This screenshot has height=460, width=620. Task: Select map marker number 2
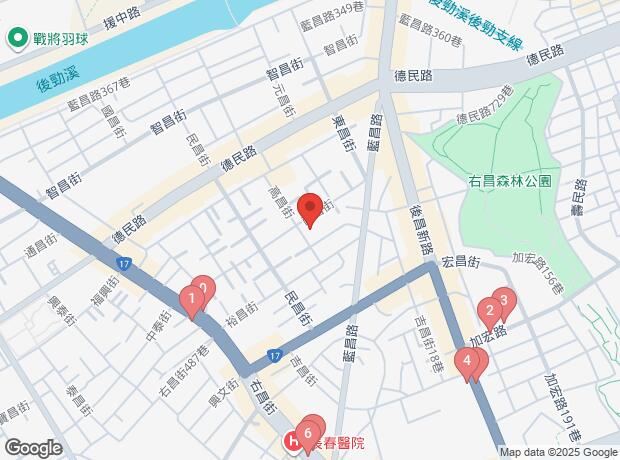[x=490, y=310]
